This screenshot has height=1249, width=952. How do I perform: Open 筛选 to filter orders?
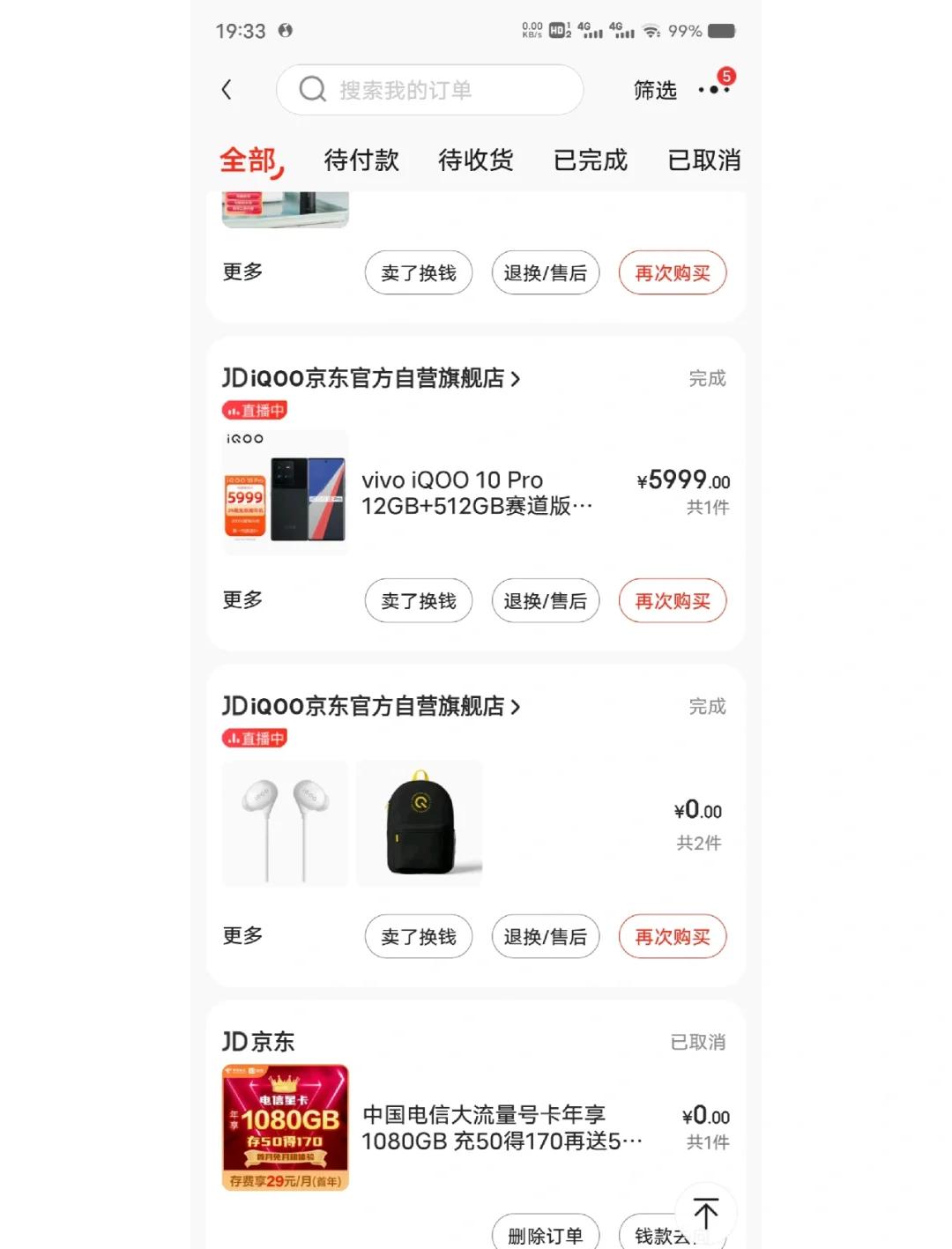coord(655,91)
